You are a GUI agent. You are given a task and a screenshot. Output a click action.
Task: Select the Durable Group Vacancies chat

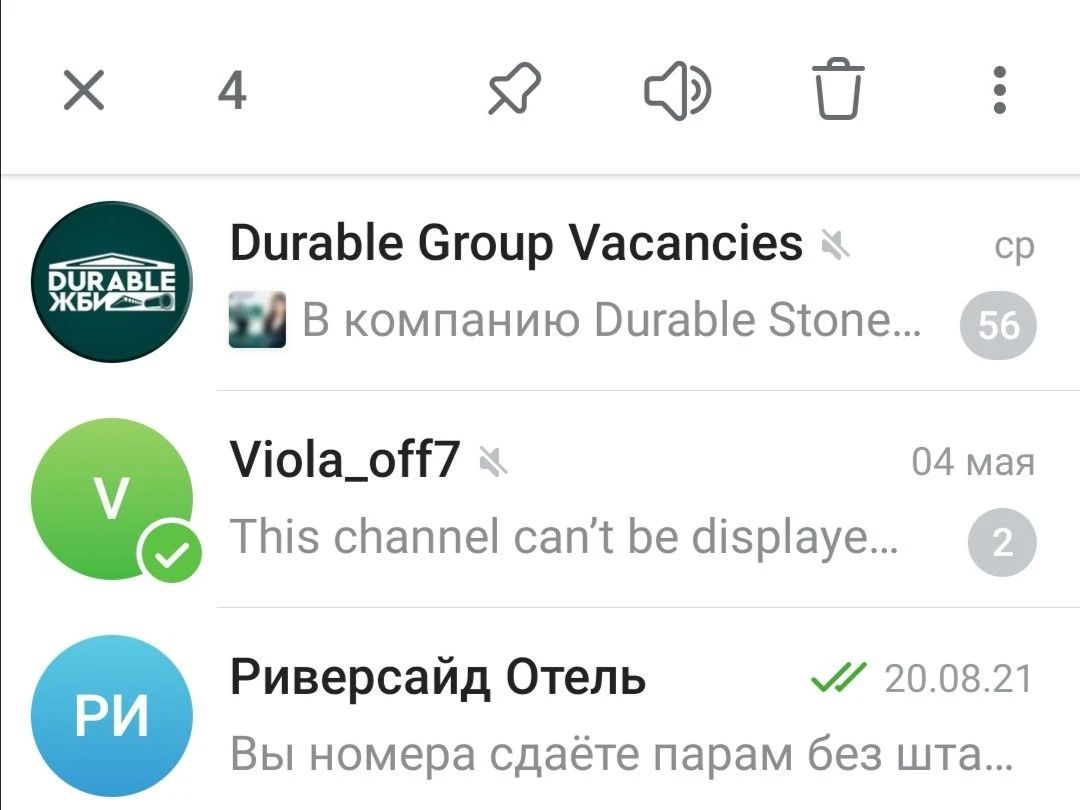click(540, 282)
